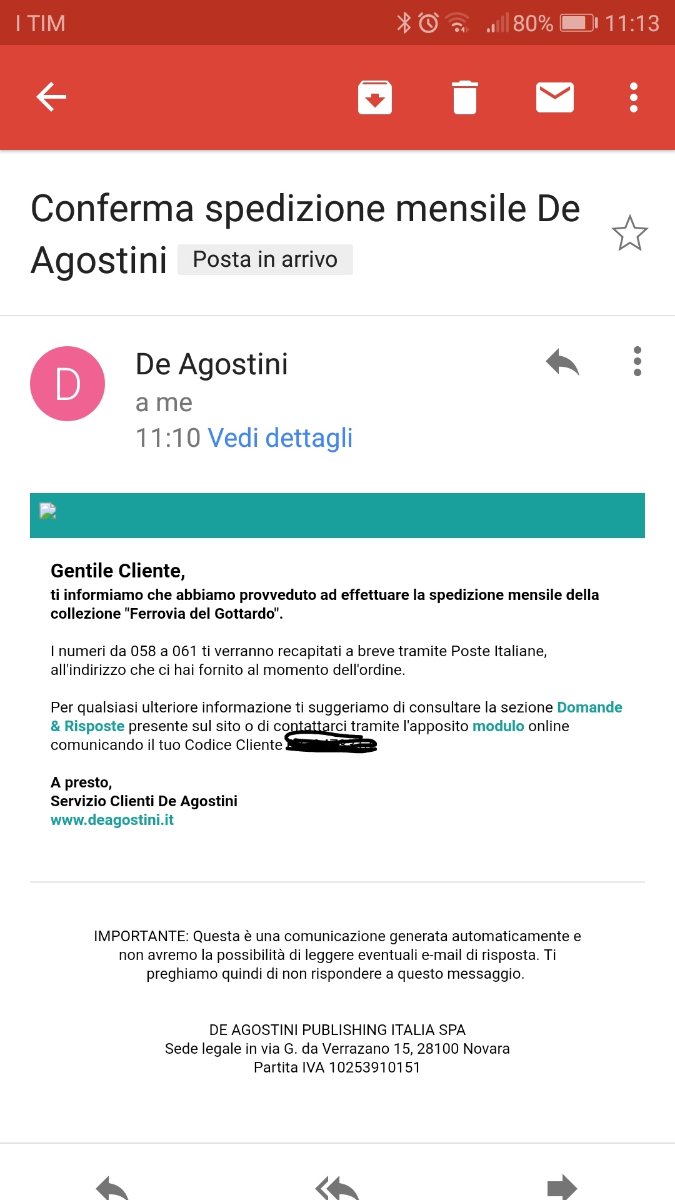
Task: Mark email as unread
Action: [555, 97]
